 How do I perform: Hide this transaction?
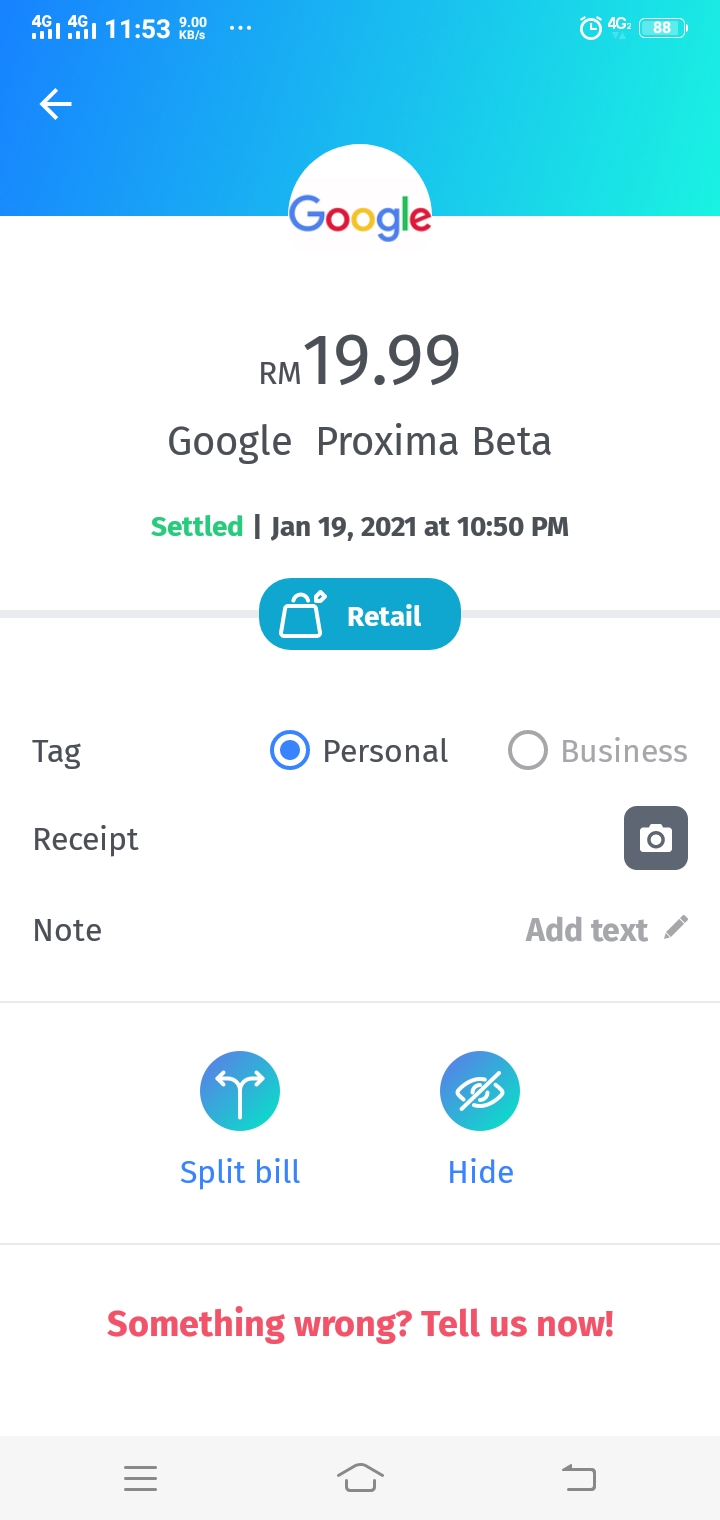click(x=480, y=1092)
